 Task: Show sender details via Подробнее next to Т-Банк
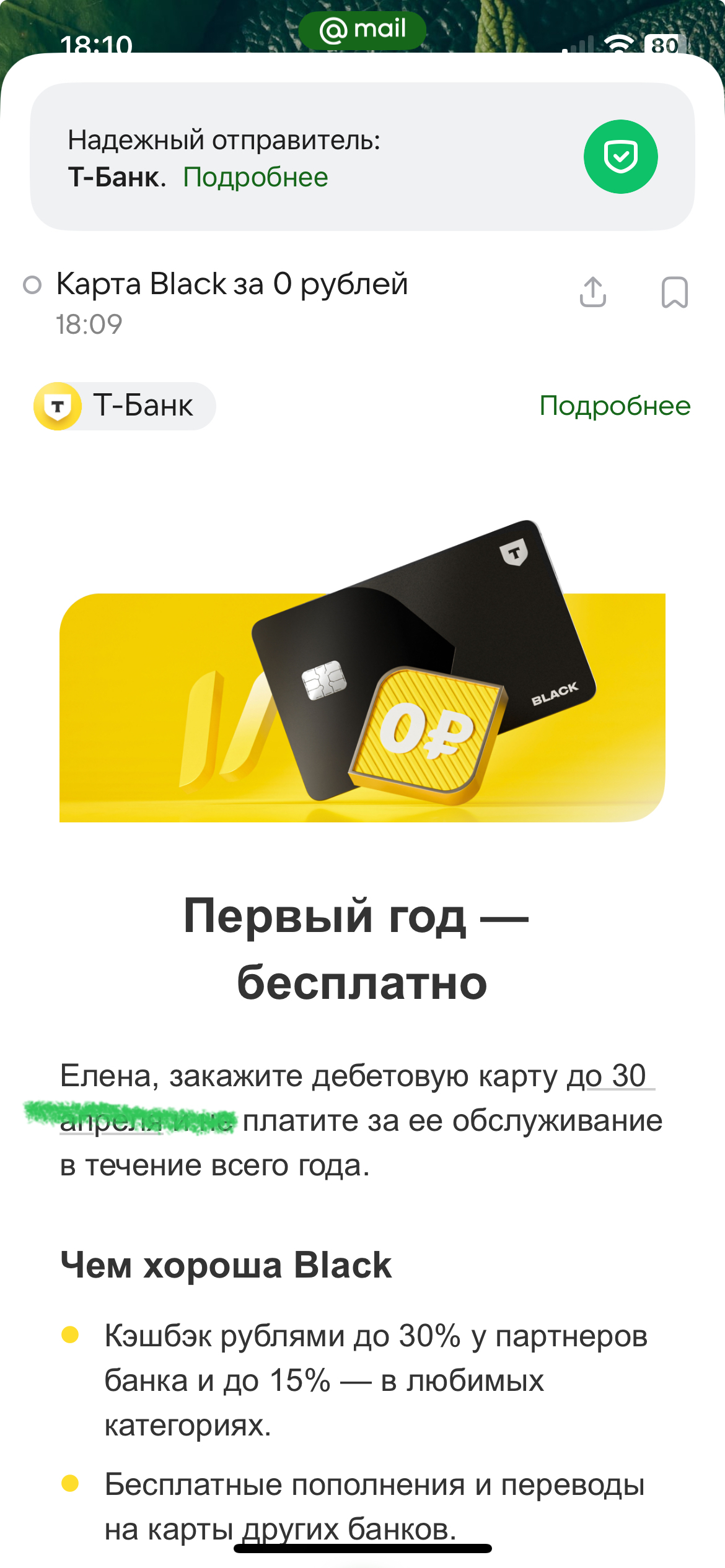(x=614, y=406)
